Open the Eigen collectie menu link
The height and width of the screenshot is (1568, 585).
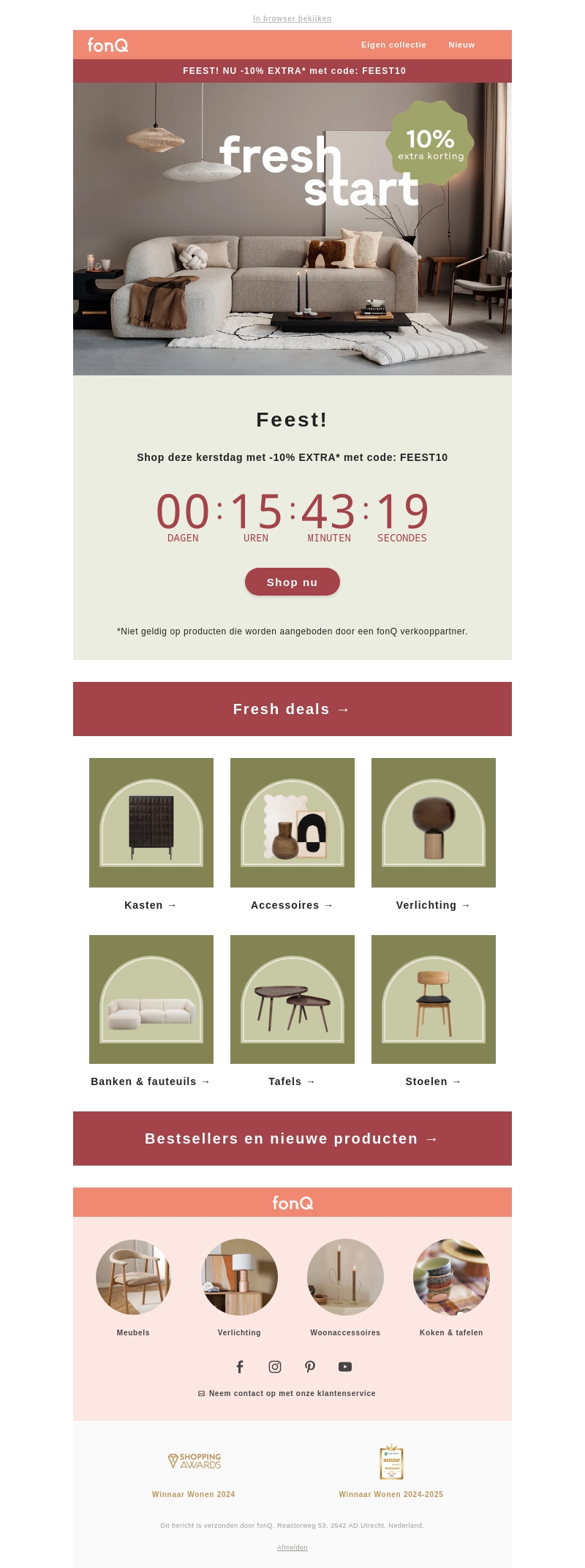pyautogui.click(x=393, y=45)
